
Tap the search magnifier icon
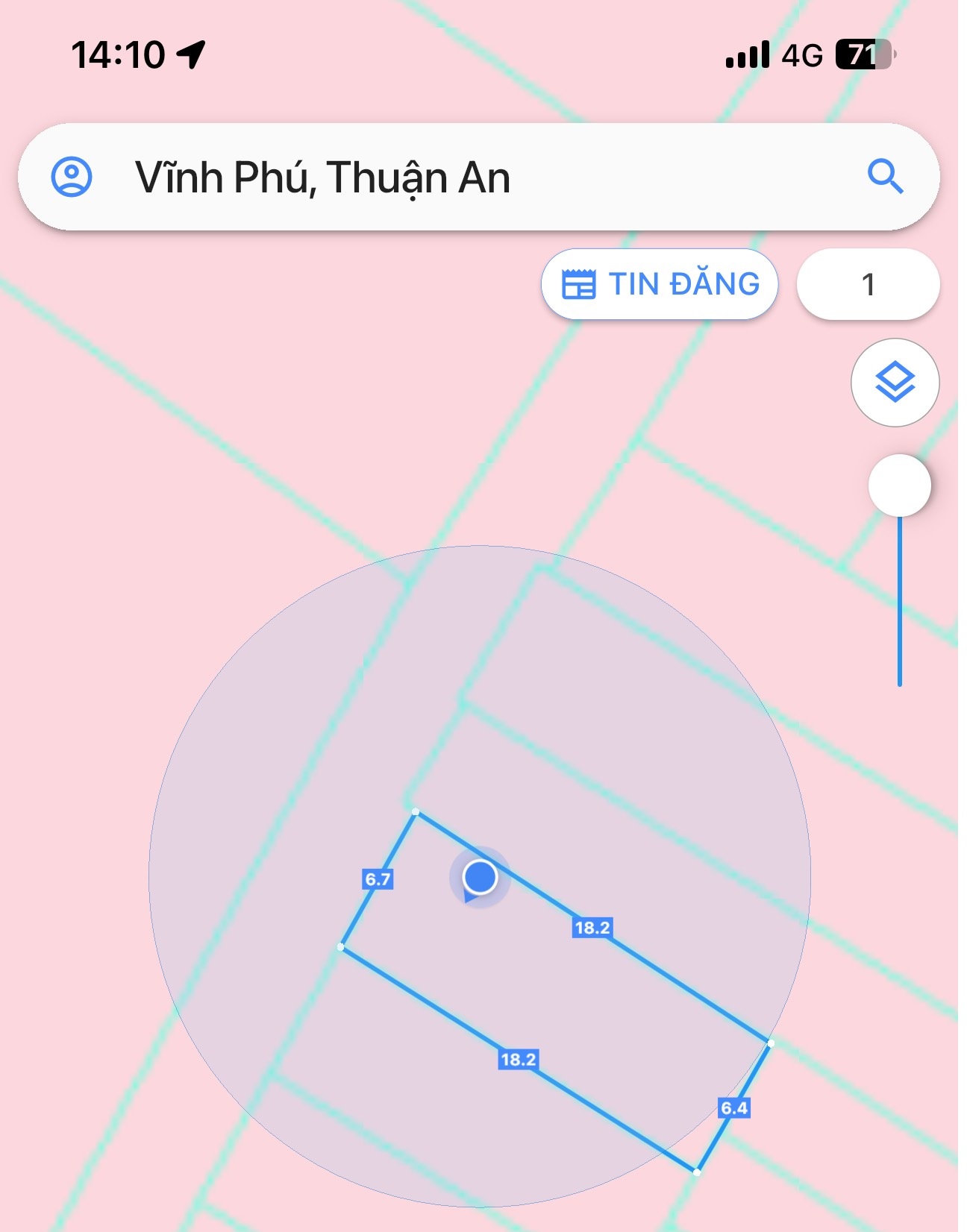885,177
